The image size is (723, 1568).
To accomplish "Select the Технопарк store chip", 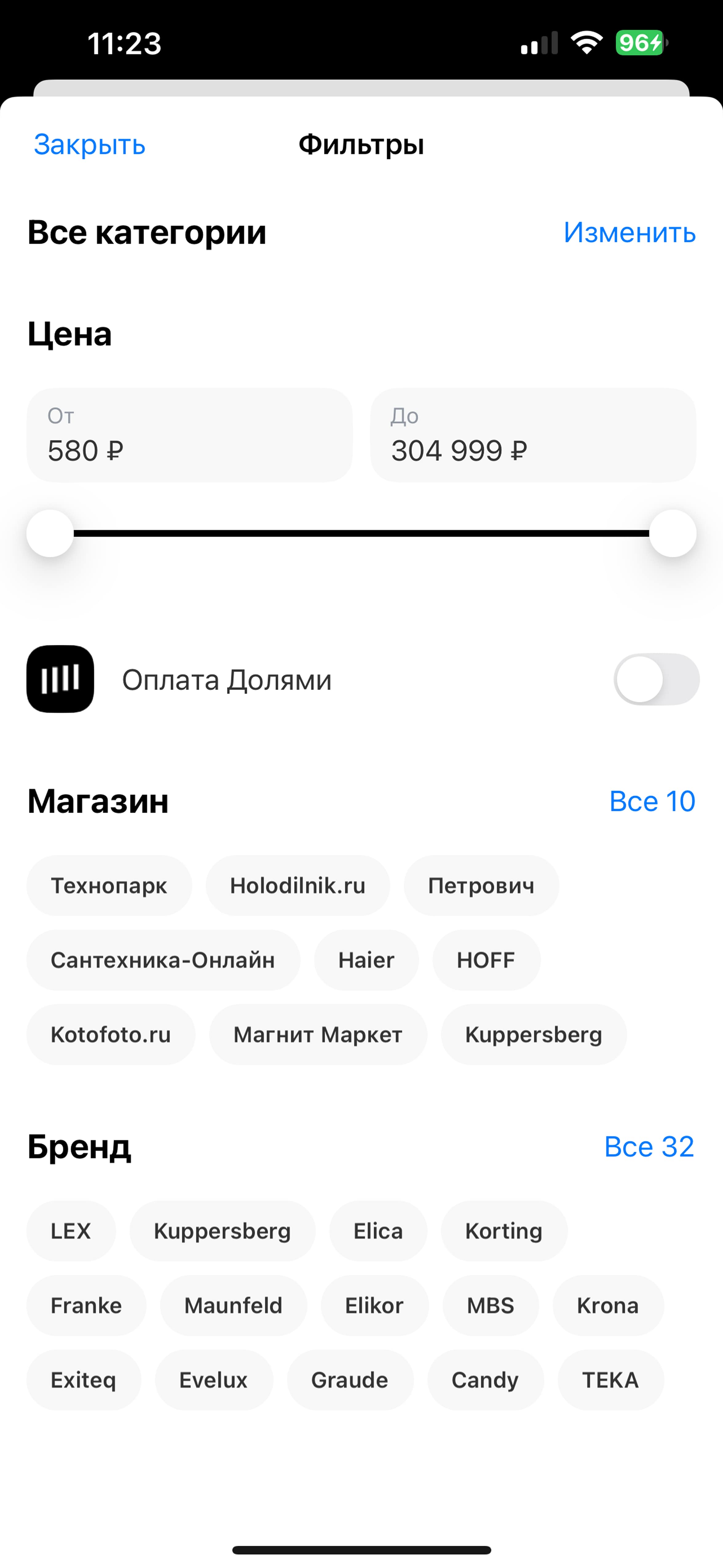I will (109, 885).
